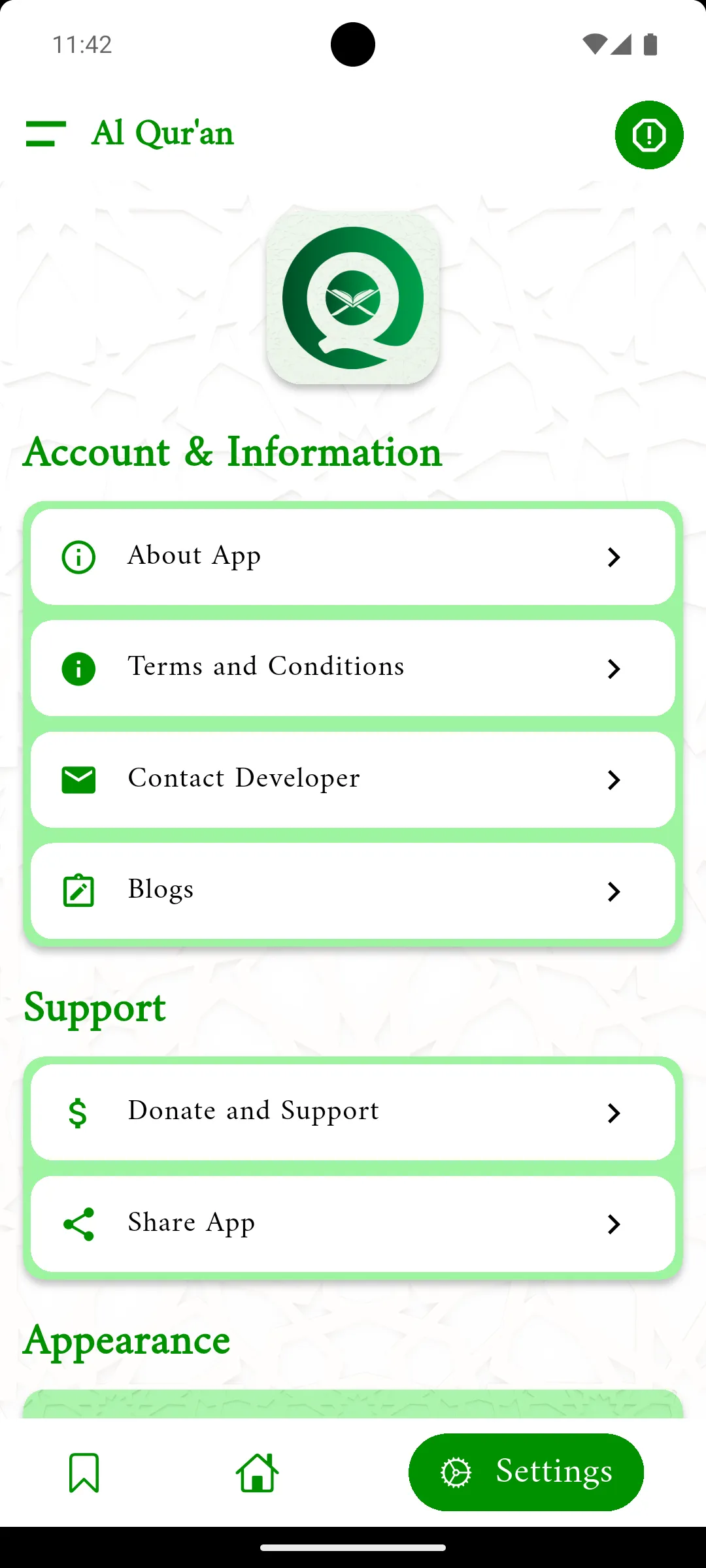The image size is (706, 1568).
Task: Expand Terms and Conditions with its chevron
Action: pyautogui.click(x=613, y=668)
